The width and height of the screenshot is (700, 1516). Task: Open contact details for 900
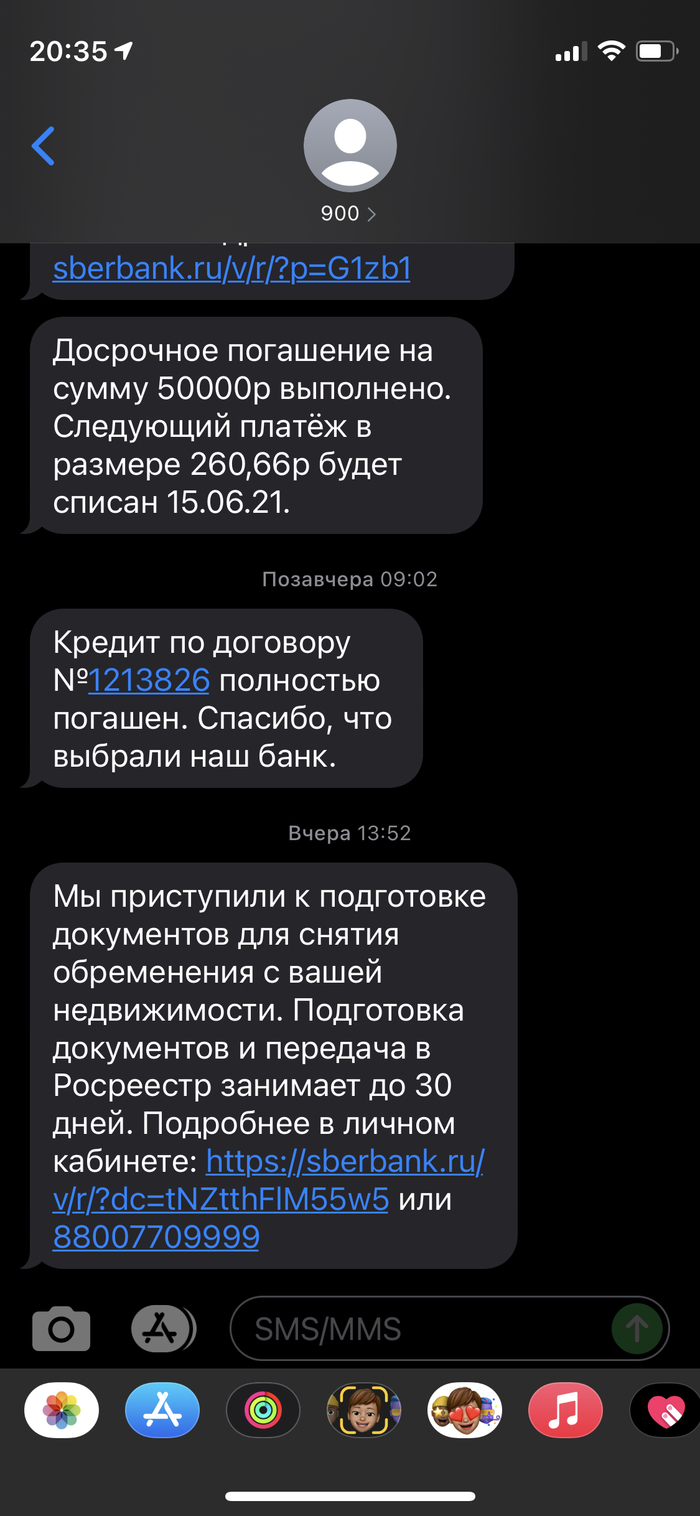(349, 160)
